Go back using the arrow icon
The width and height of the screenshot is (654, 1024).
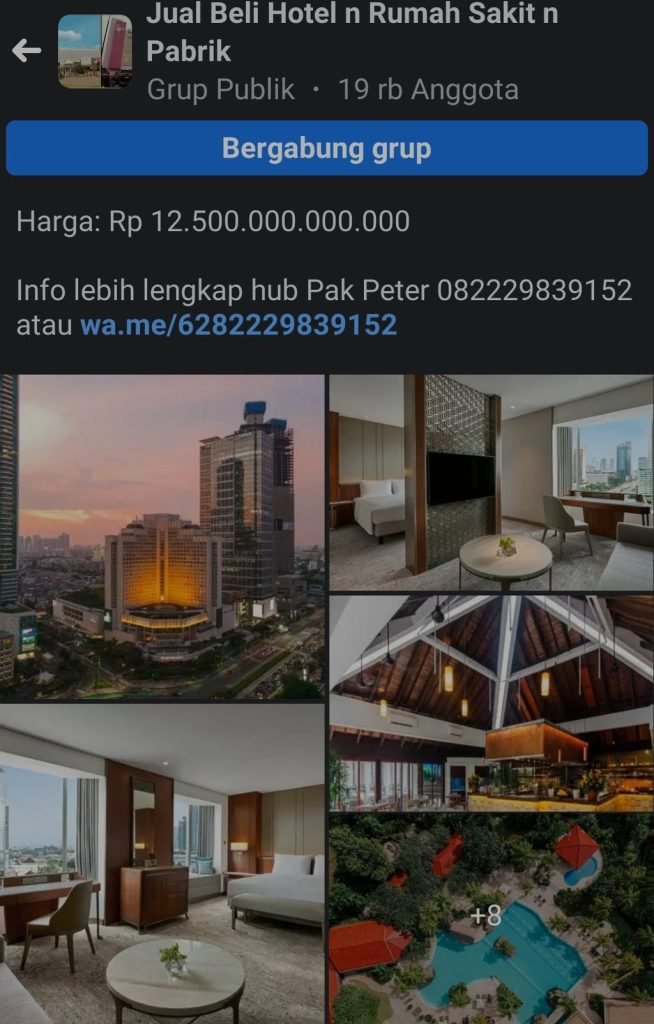point(26,51)
